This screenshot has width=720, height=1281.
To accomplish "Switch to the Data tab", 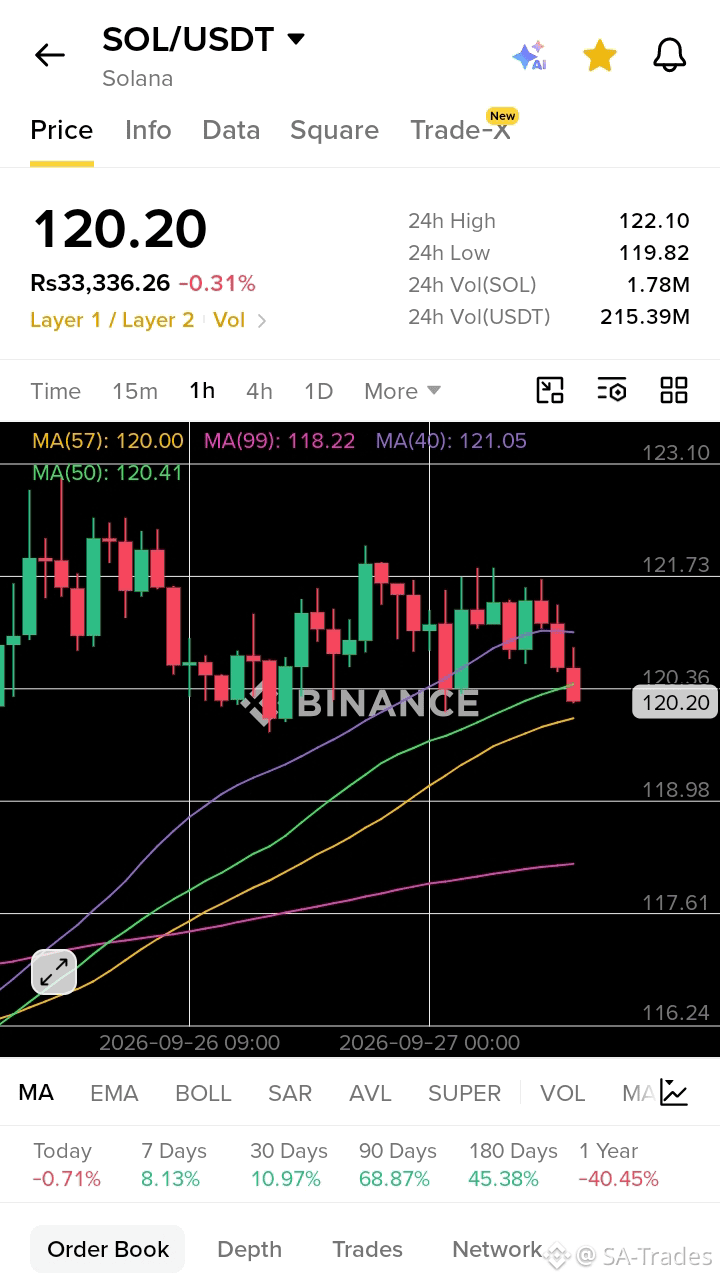I will pyautogui.click(x=231, y=130).
